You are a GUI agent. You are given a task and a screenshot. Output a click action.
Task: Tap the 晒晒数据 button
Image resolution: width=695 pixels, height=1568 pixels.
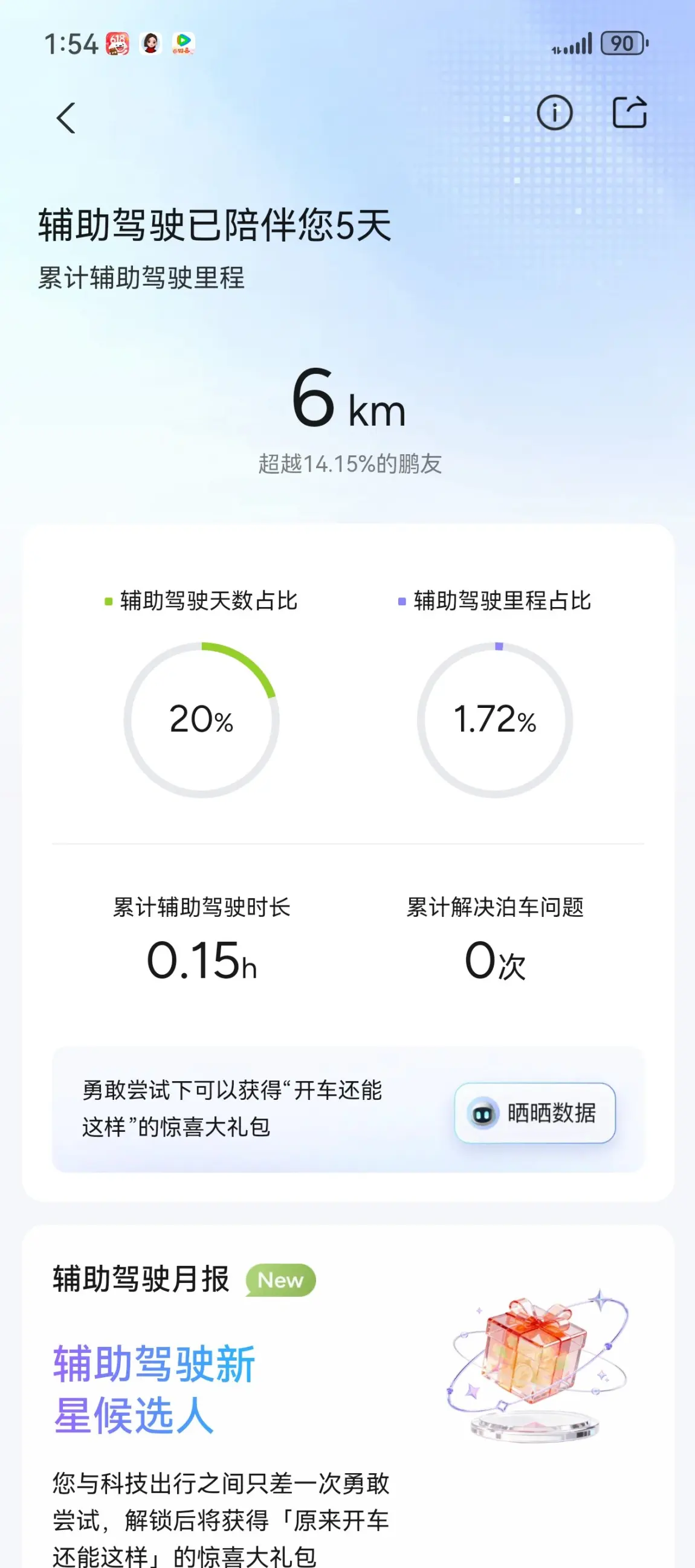click(x=534, y=1112)
